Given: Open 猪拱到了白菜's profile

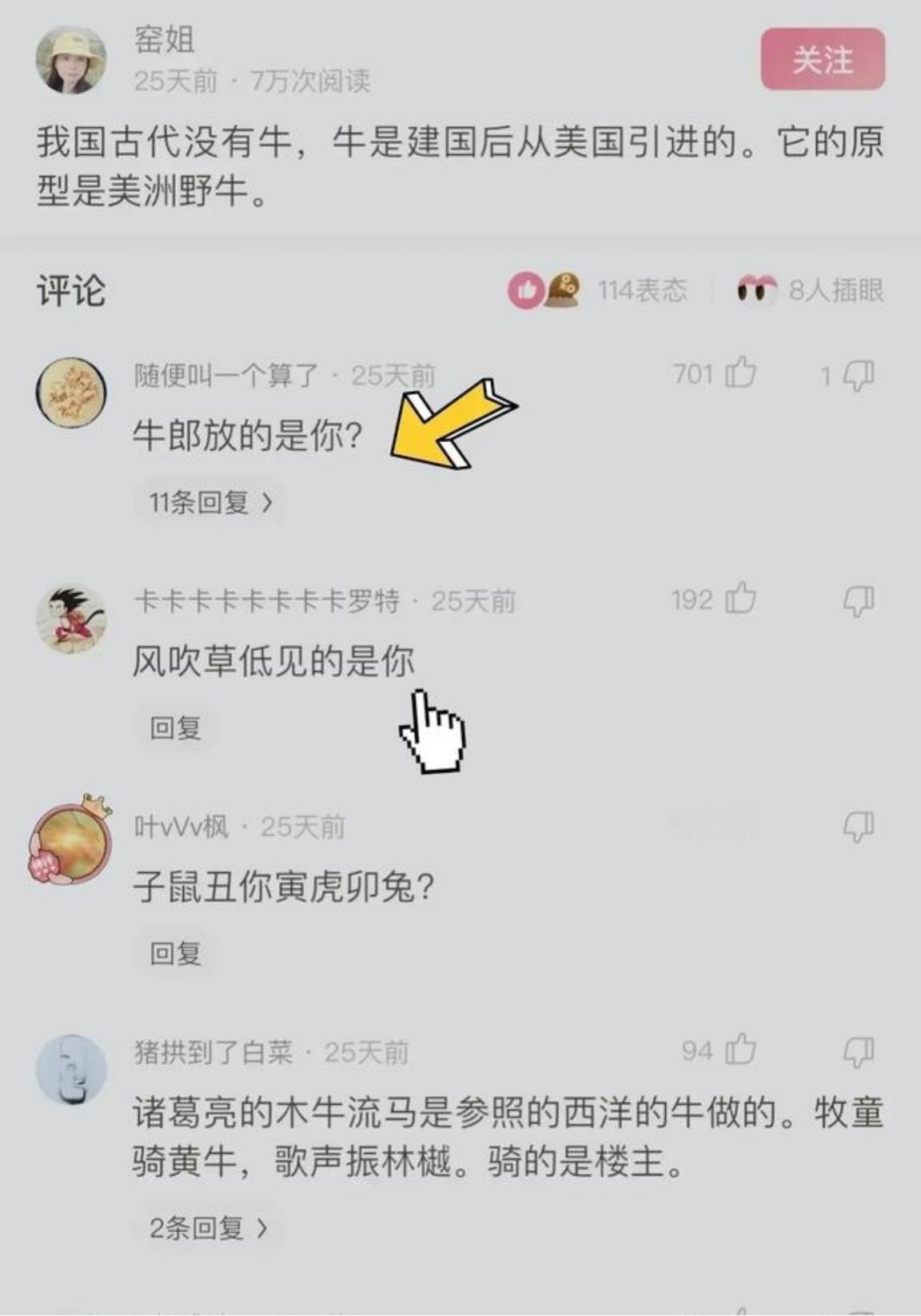Looking at the screenshot, I should coord(217,1052).
